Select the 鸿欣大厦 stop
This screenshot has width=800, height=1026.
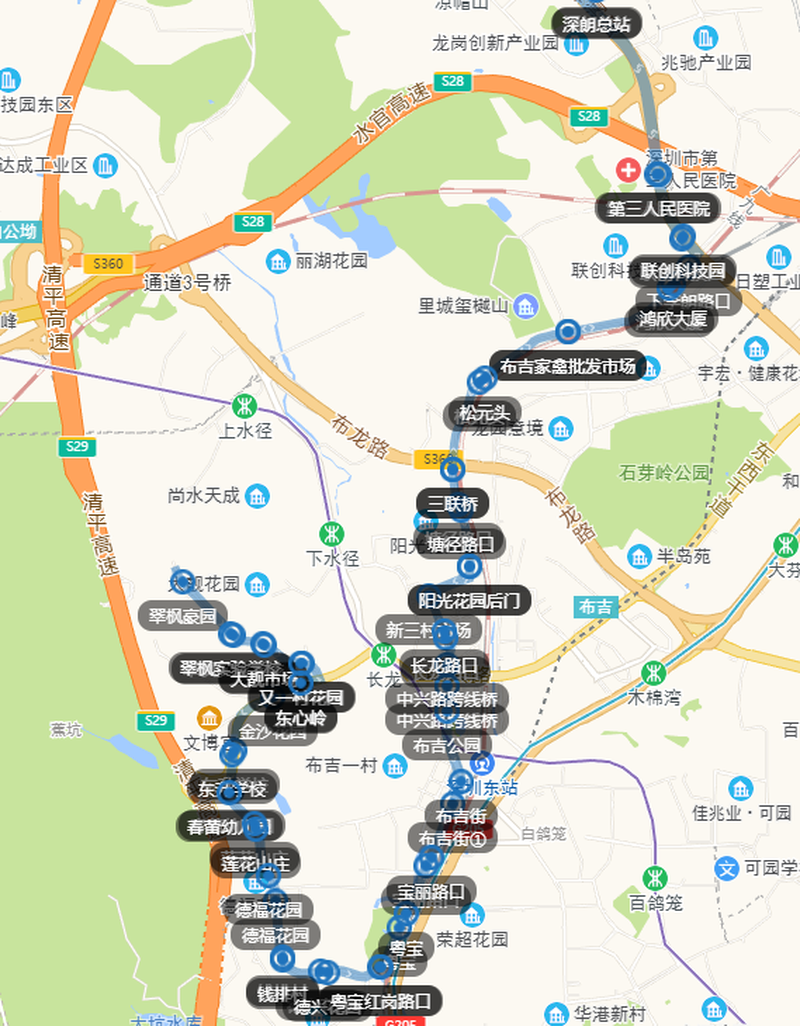pyautogui.click(x=672, y=320)
